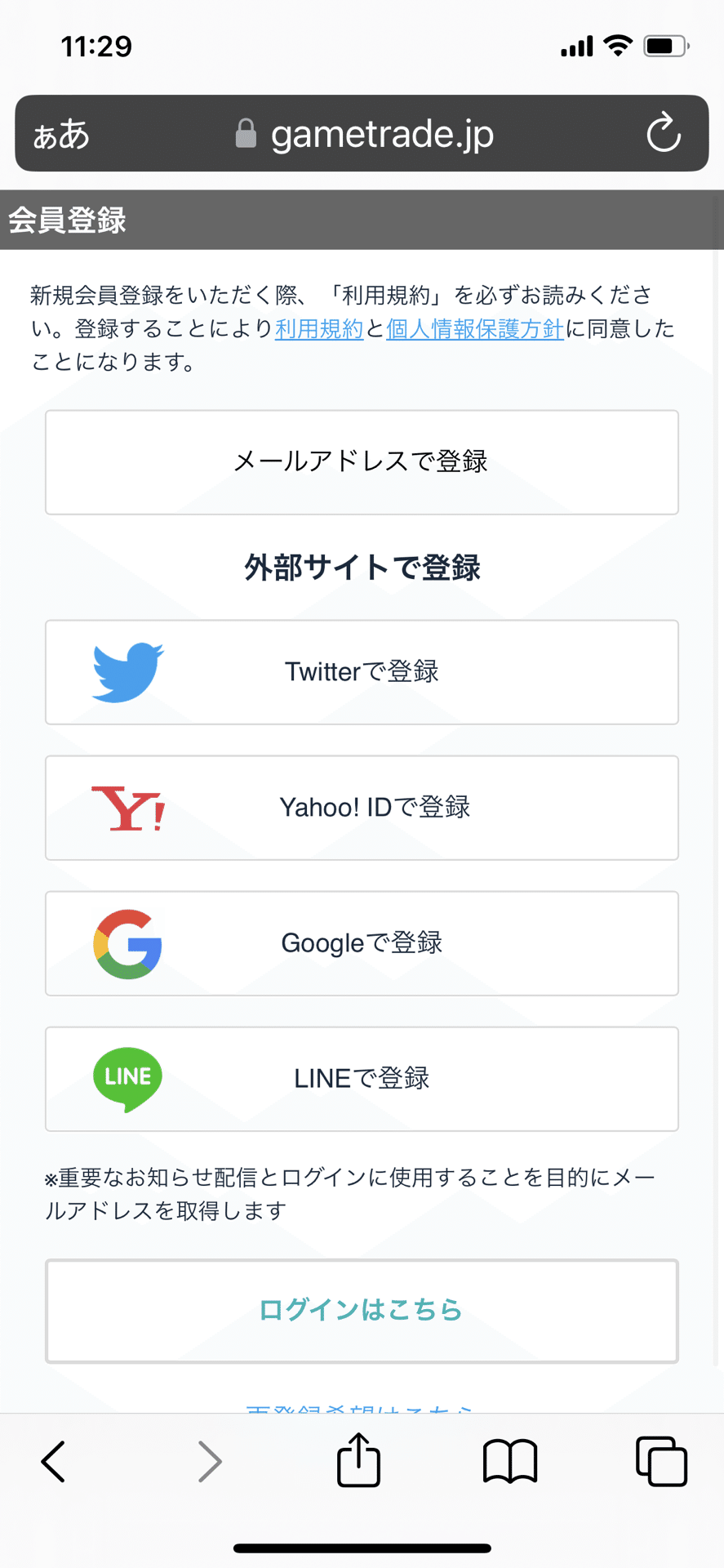Show all open browser tabs
This screenshot has height=1568, width=724.
pyautogui.click(x=661, y=1462)
